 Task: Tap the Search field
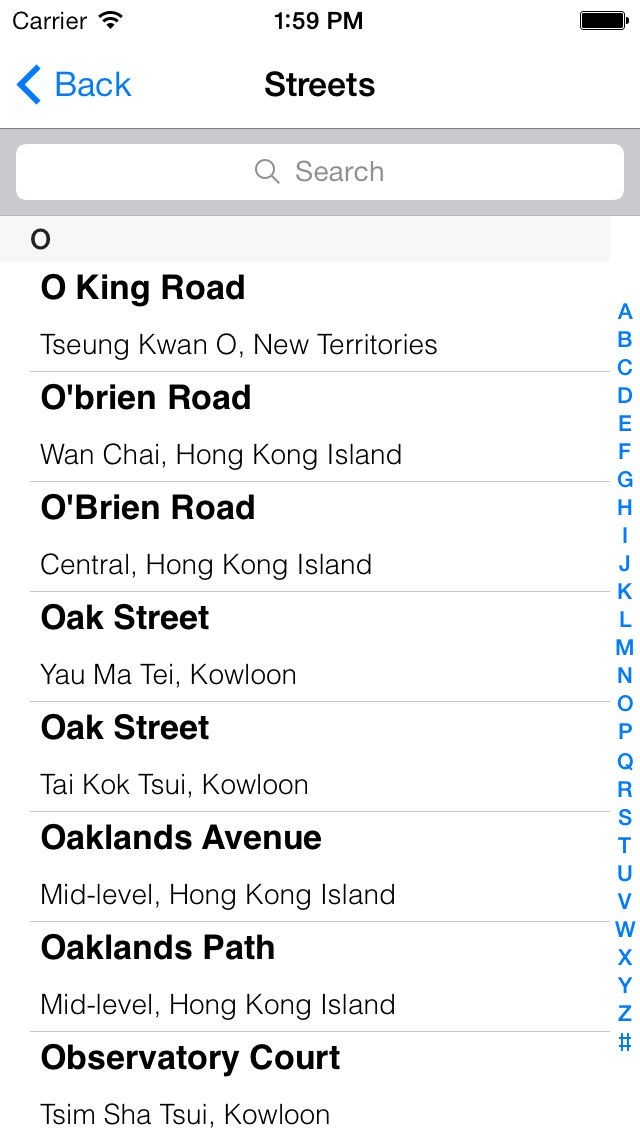(x=320, y=172)
